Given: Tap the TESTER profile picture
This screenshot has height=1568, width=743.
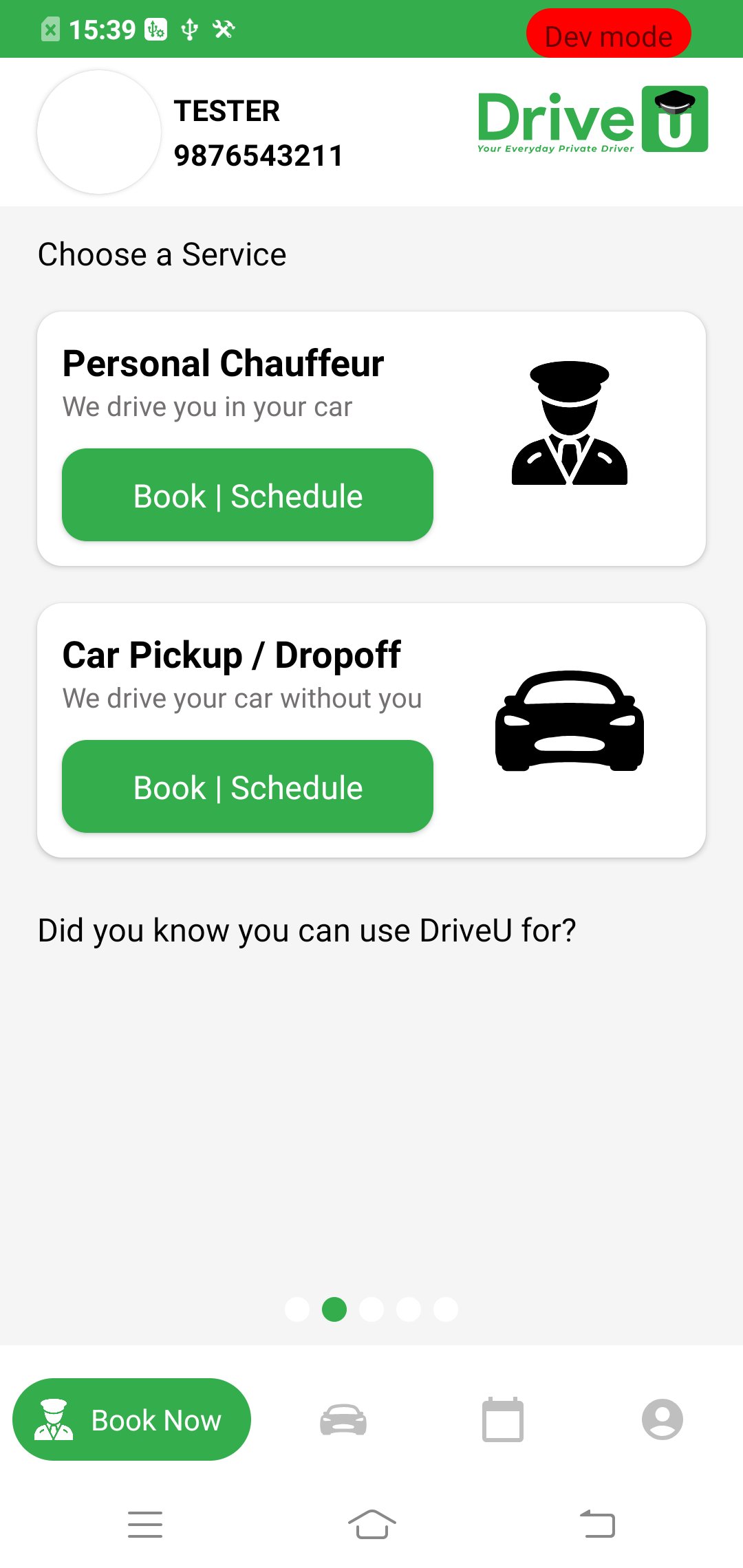Looking at the screenshot, I should click(x=99, y=132).
